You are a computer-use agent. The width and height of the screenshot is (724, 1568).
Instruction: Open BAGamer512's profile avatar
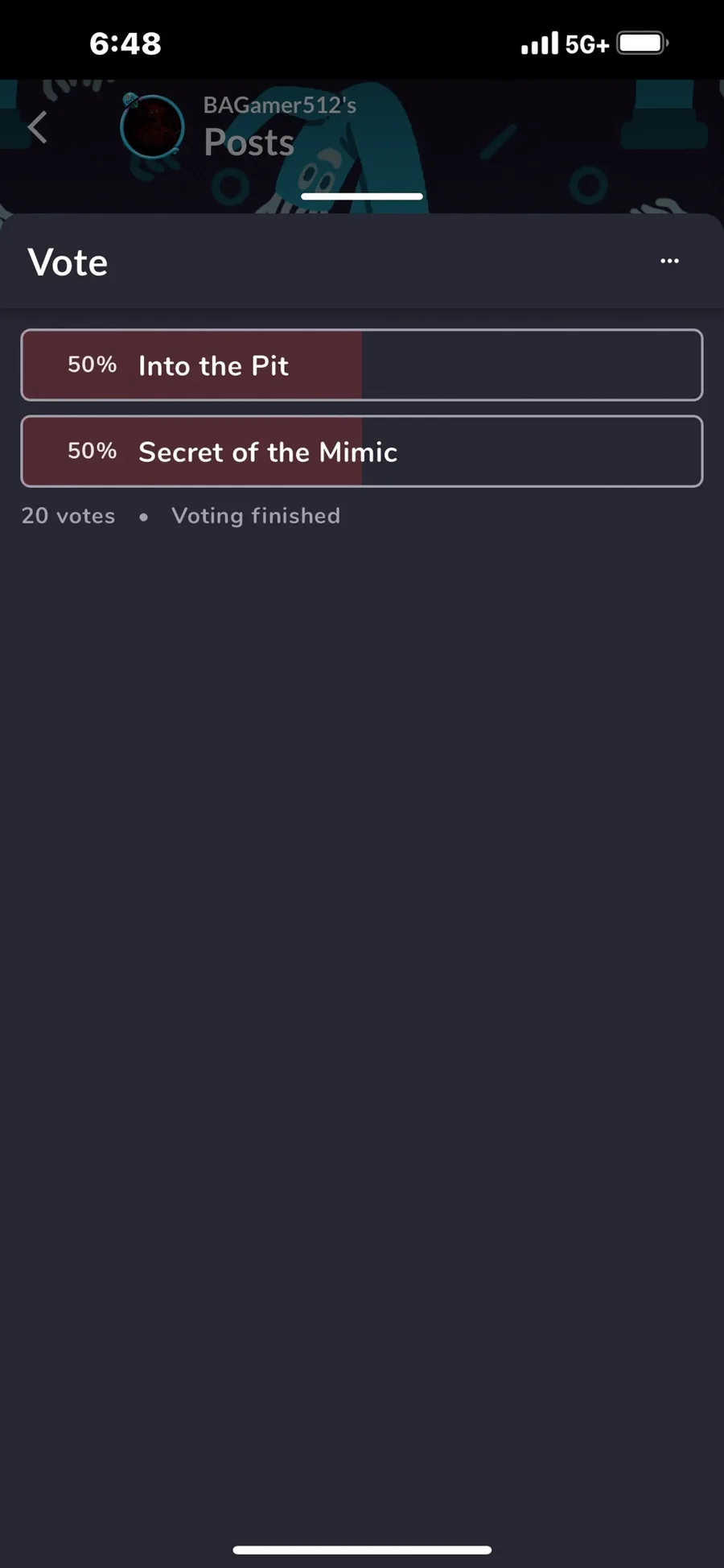coord(151,126)
